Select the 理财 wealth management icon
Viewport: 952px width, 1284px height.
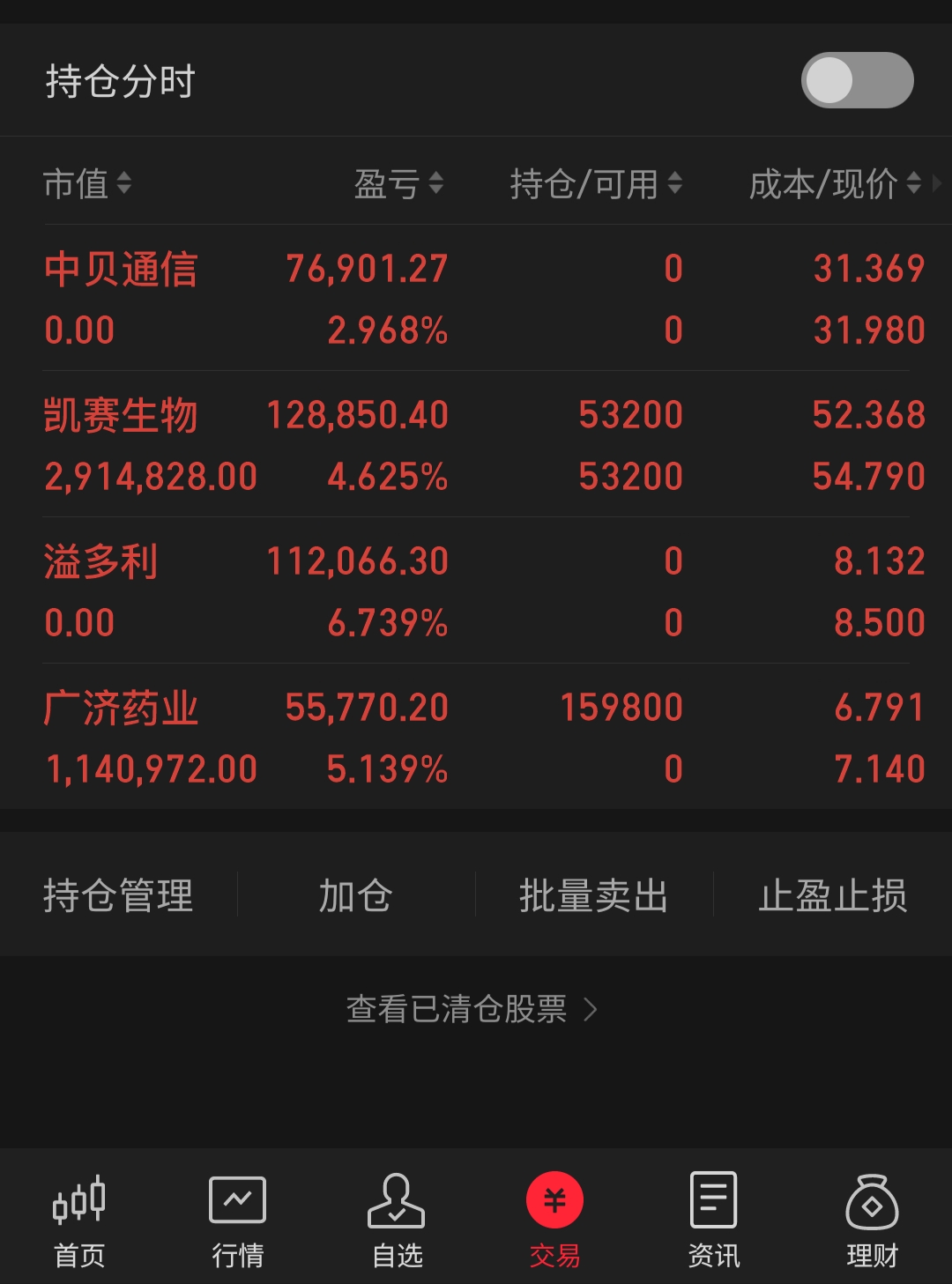pyautogui.click(x=871, y=1221)
